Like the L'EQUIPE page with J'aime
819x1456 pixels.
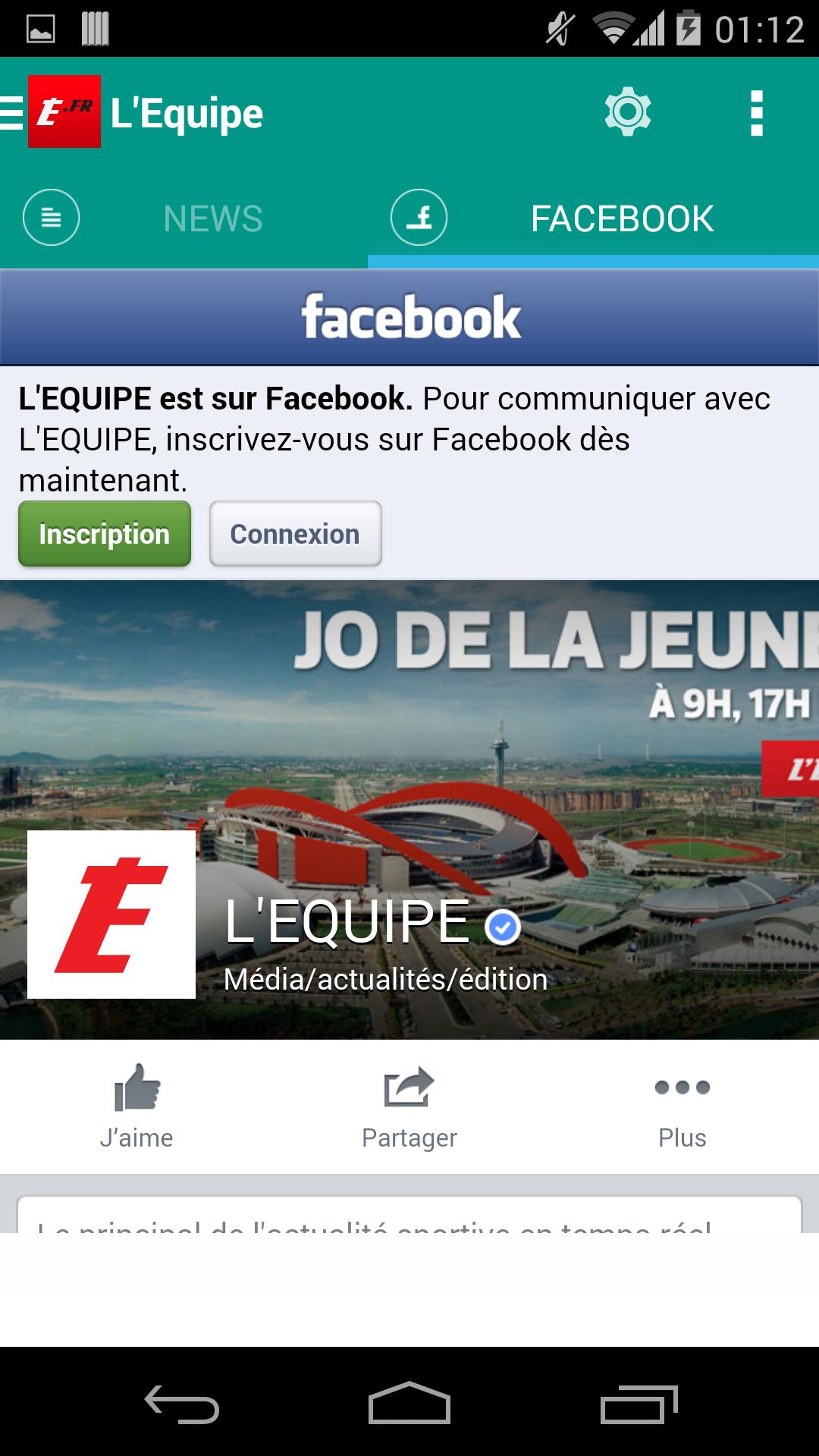pyautogui.click(x=136, y=1106)
